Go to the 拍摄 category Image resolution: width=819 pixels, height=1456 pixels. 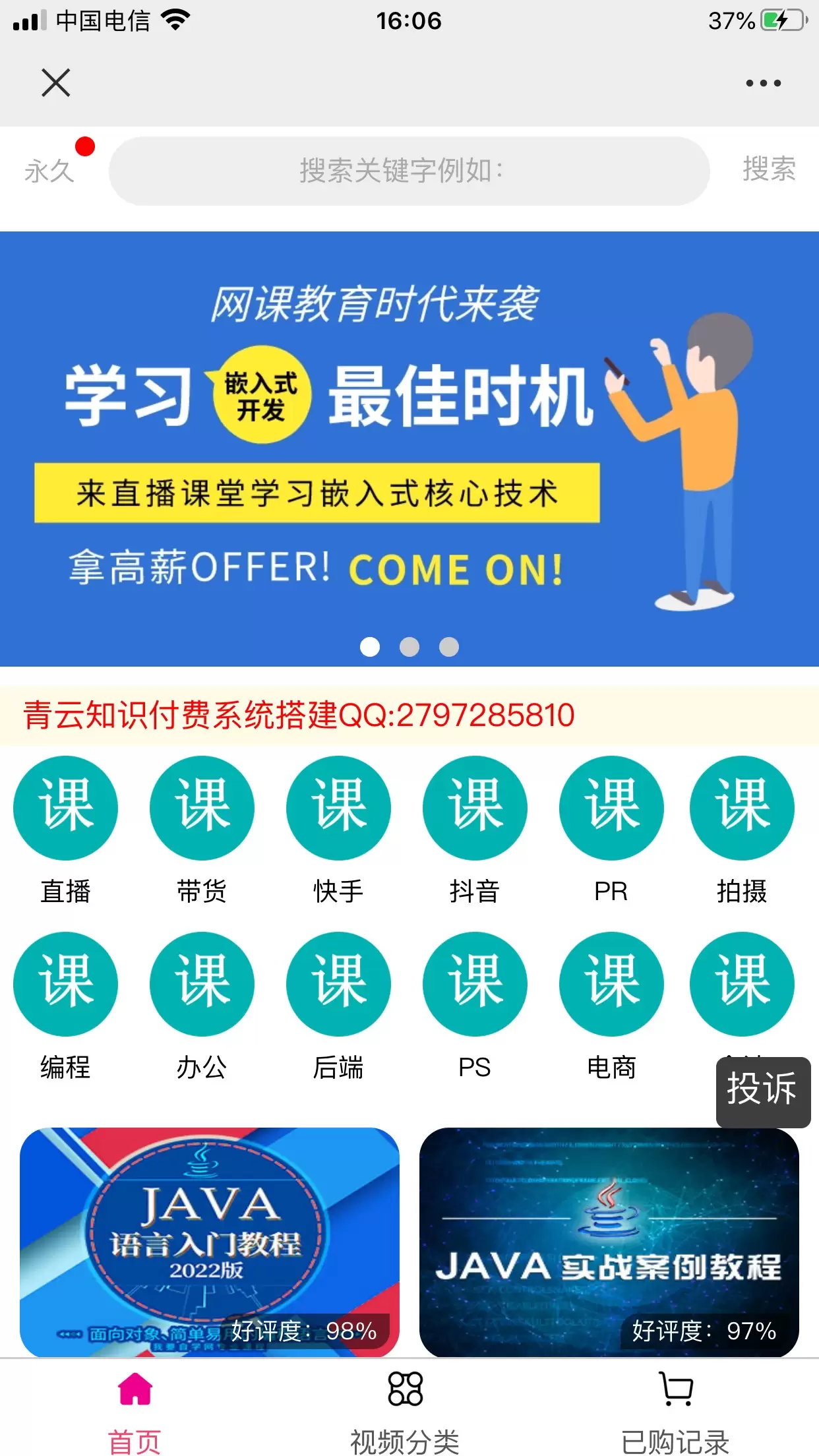tap(742, 831)
